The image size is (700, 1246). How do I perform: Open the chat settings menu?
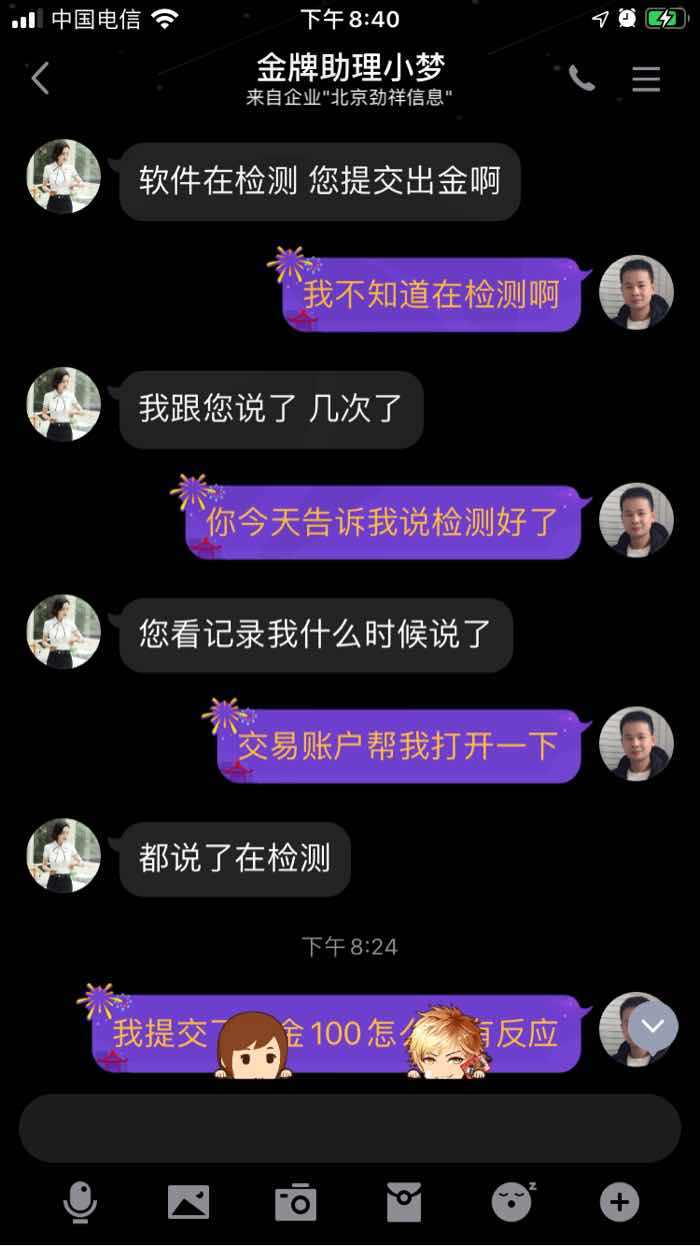pyautogui.click(x=646, y=79)
